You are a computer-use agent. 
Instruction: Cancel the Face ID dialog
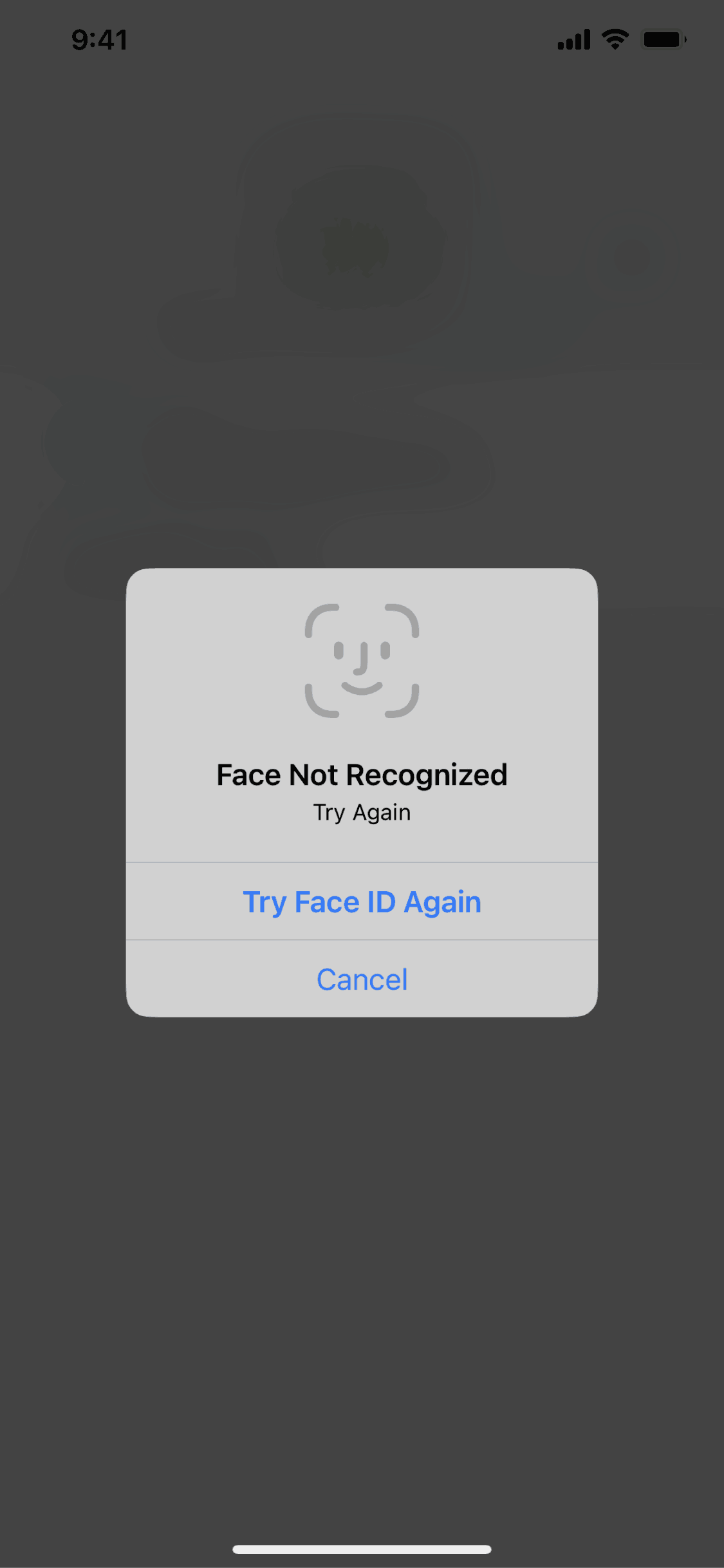point(362,979)
